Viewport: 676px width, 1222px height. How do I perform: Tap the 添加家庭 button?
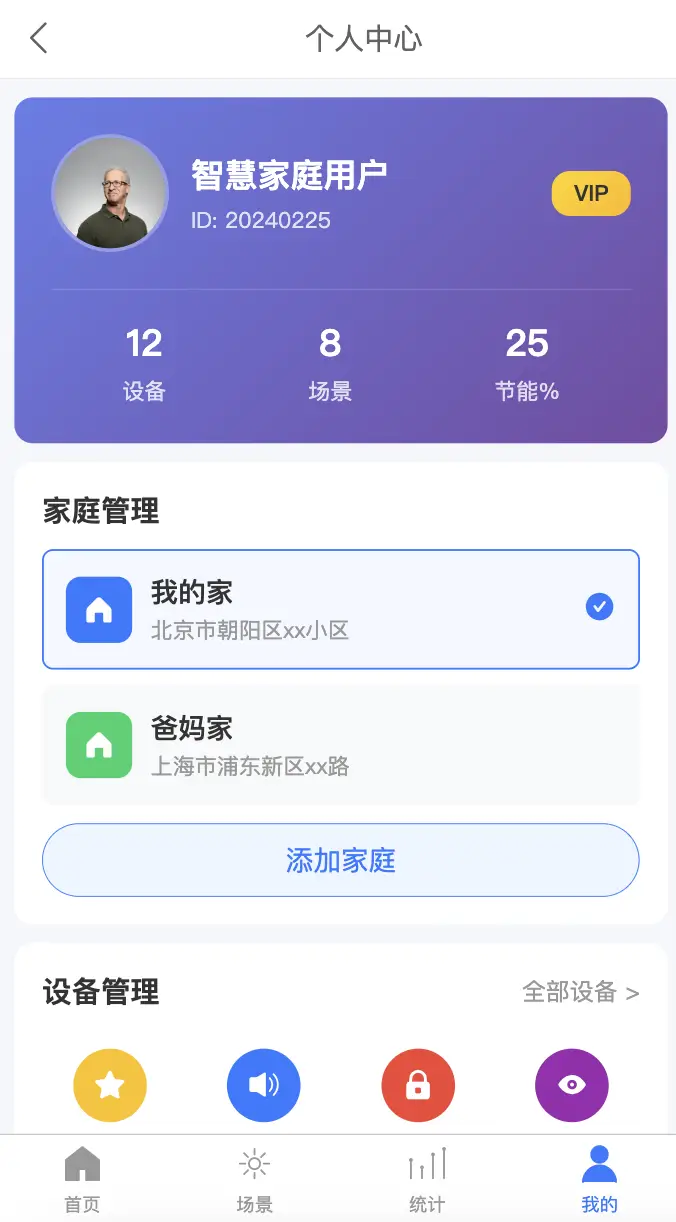pyautogui.click(x=340, y=860)
